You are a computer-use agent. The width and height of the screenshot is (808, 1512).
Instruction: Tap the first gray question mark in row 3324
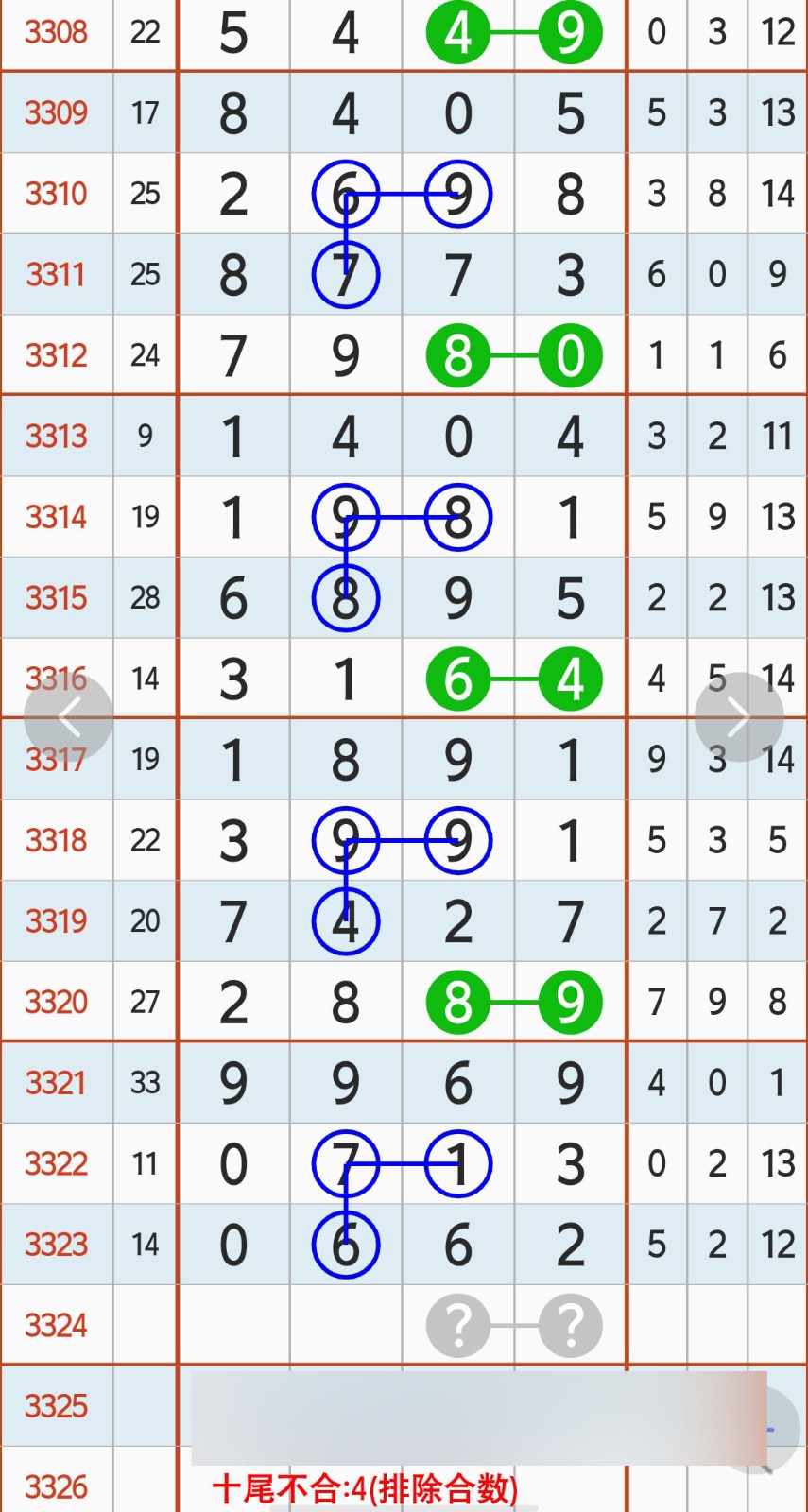click(457, 1325)
